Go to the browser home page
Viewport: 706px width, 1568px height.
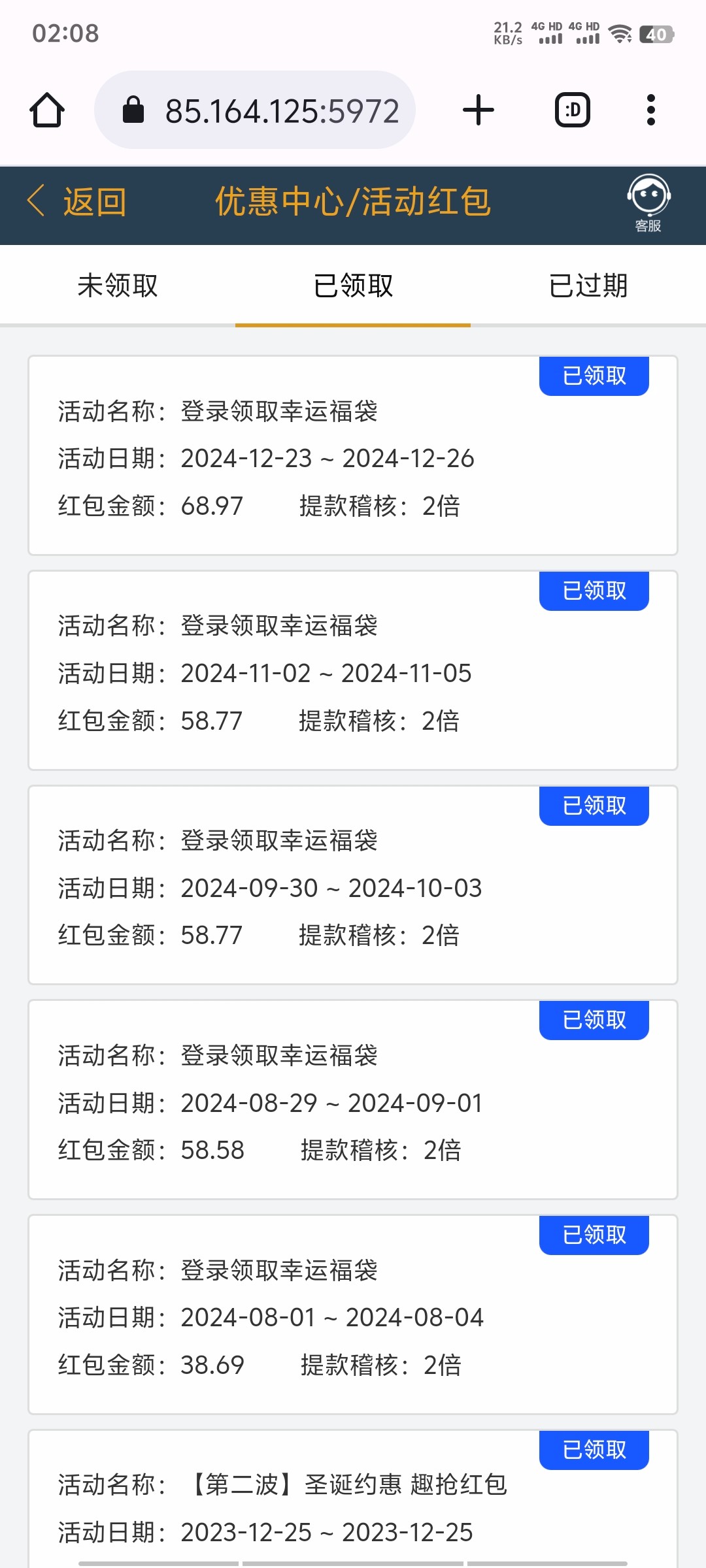point(47,110)
